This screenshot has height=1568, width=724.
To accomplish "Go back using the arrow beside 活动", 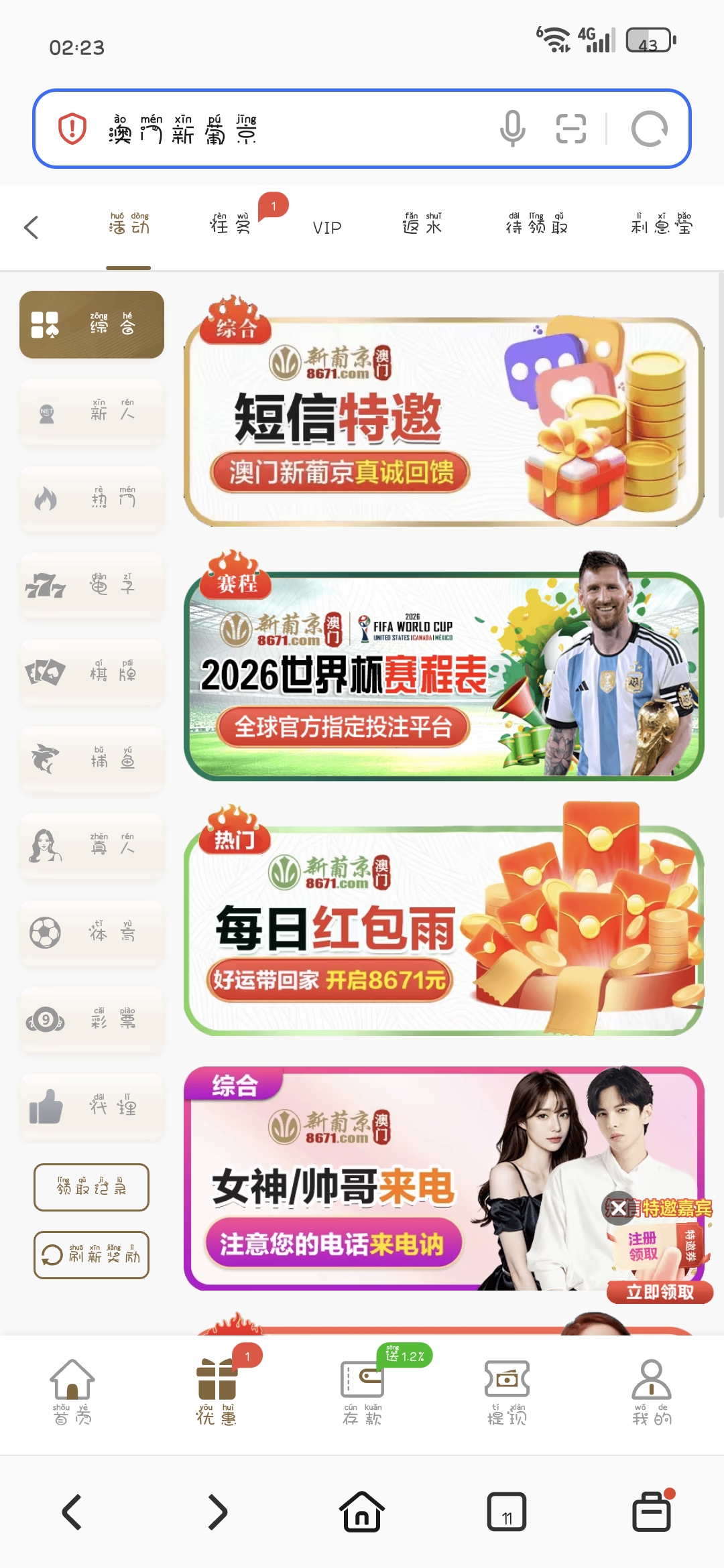I will [x=32, y=228].
